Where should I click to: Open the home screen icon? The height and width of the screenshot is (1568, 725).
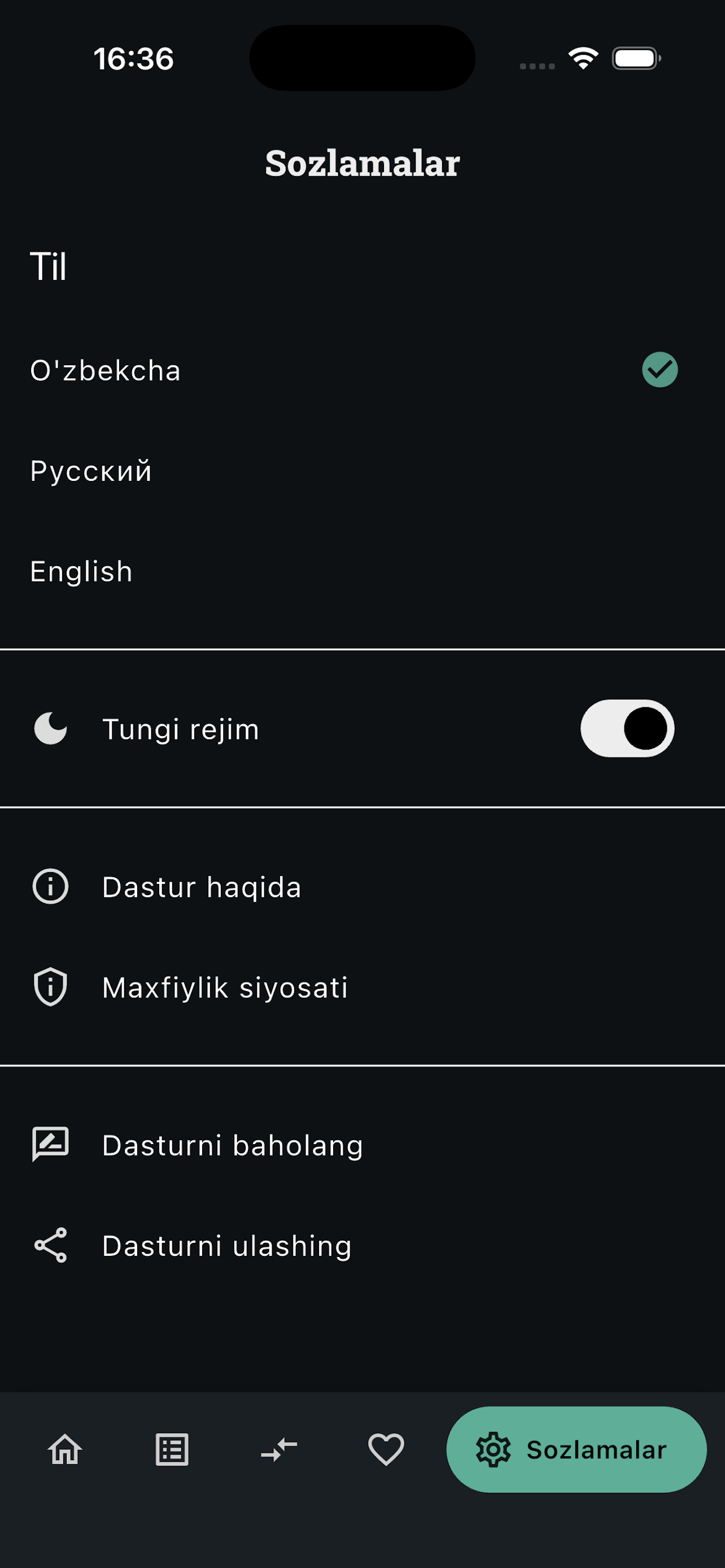point(63,1449)
